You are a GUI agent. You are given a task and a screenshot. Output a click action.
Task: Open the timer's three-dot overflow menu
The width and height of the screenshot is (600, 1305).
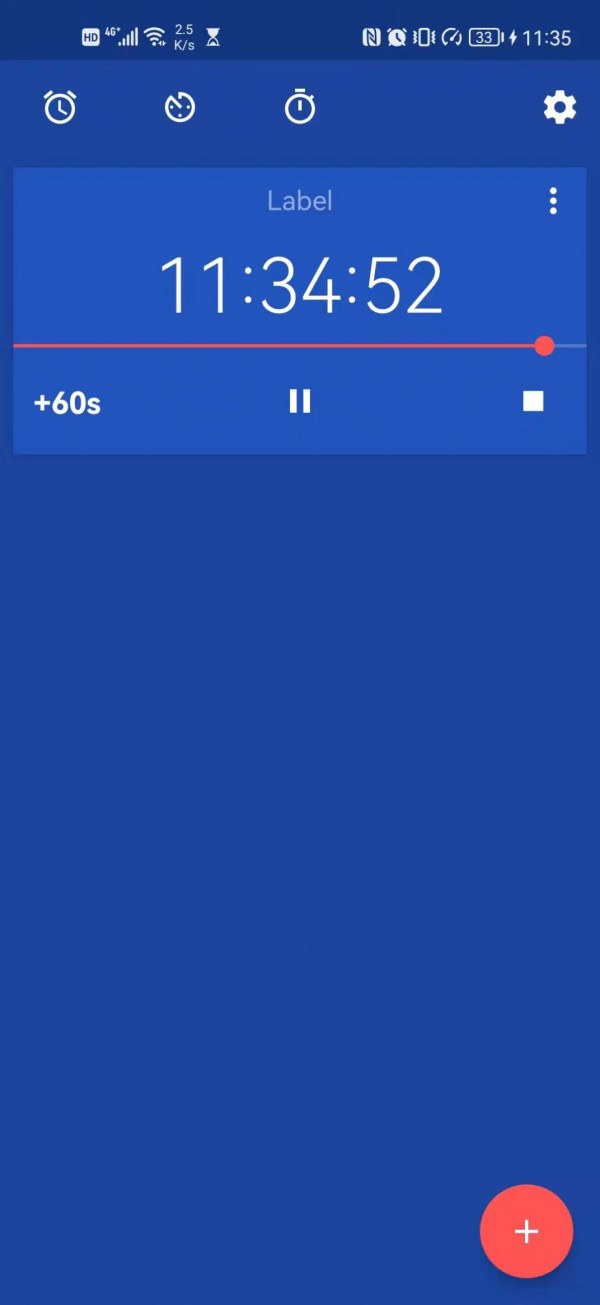coord(553,201)
